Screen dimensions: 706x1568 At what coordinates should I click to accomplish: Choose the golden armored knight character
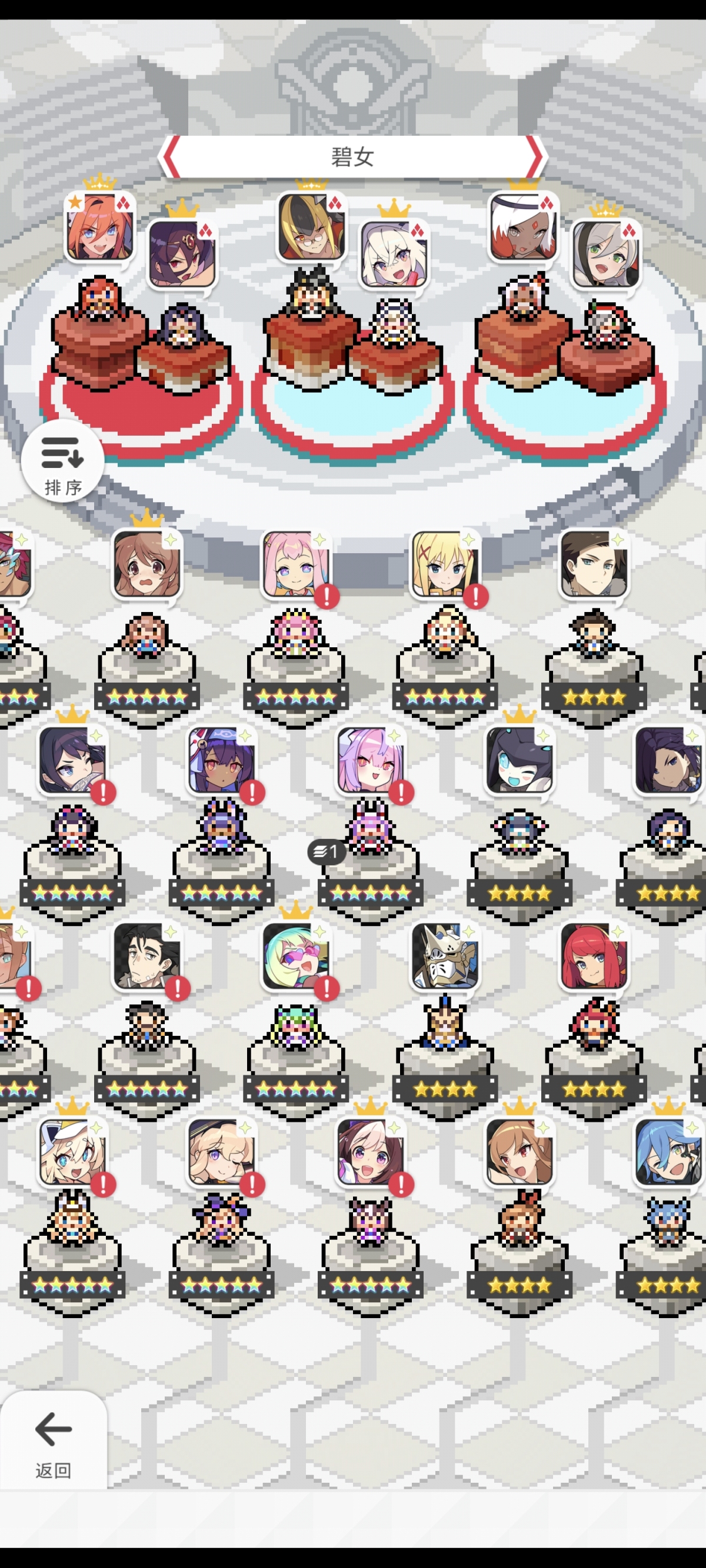tap(445, 955)
